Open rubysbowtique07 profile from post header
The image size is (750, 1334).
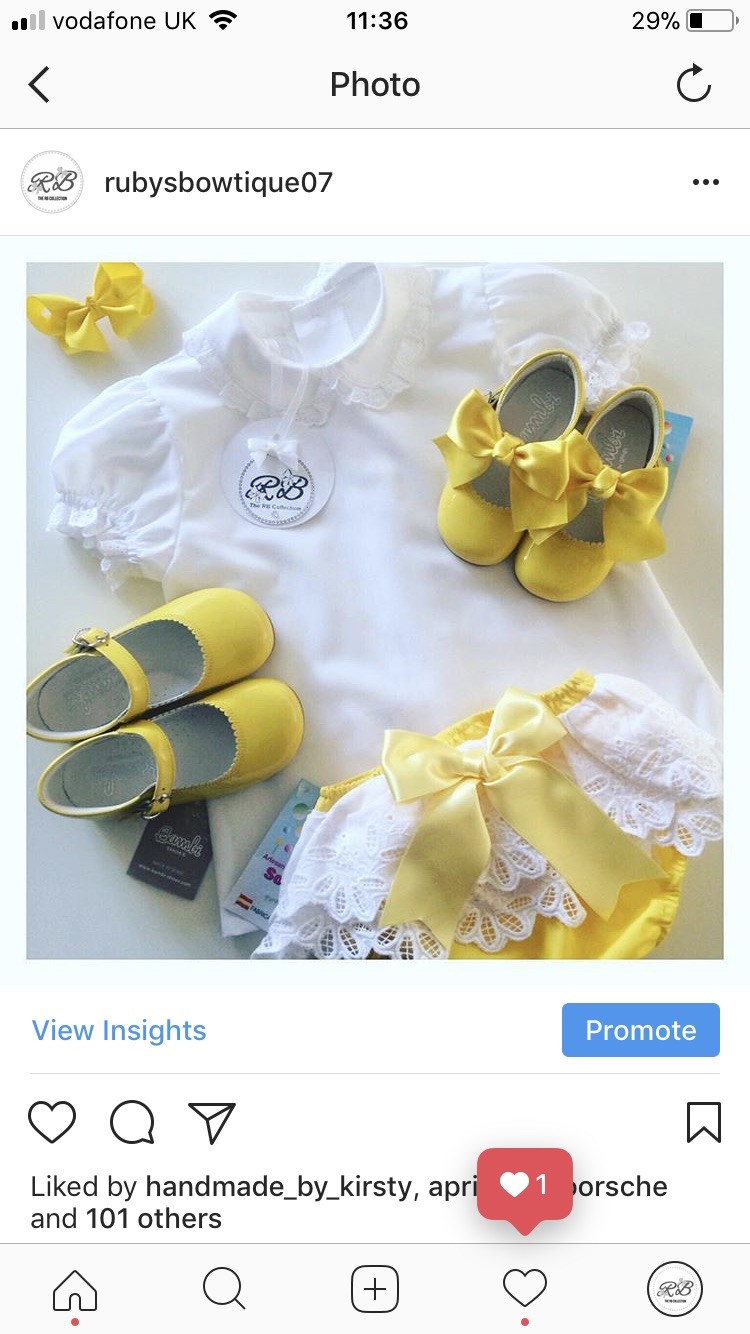[x=218, y=182]
